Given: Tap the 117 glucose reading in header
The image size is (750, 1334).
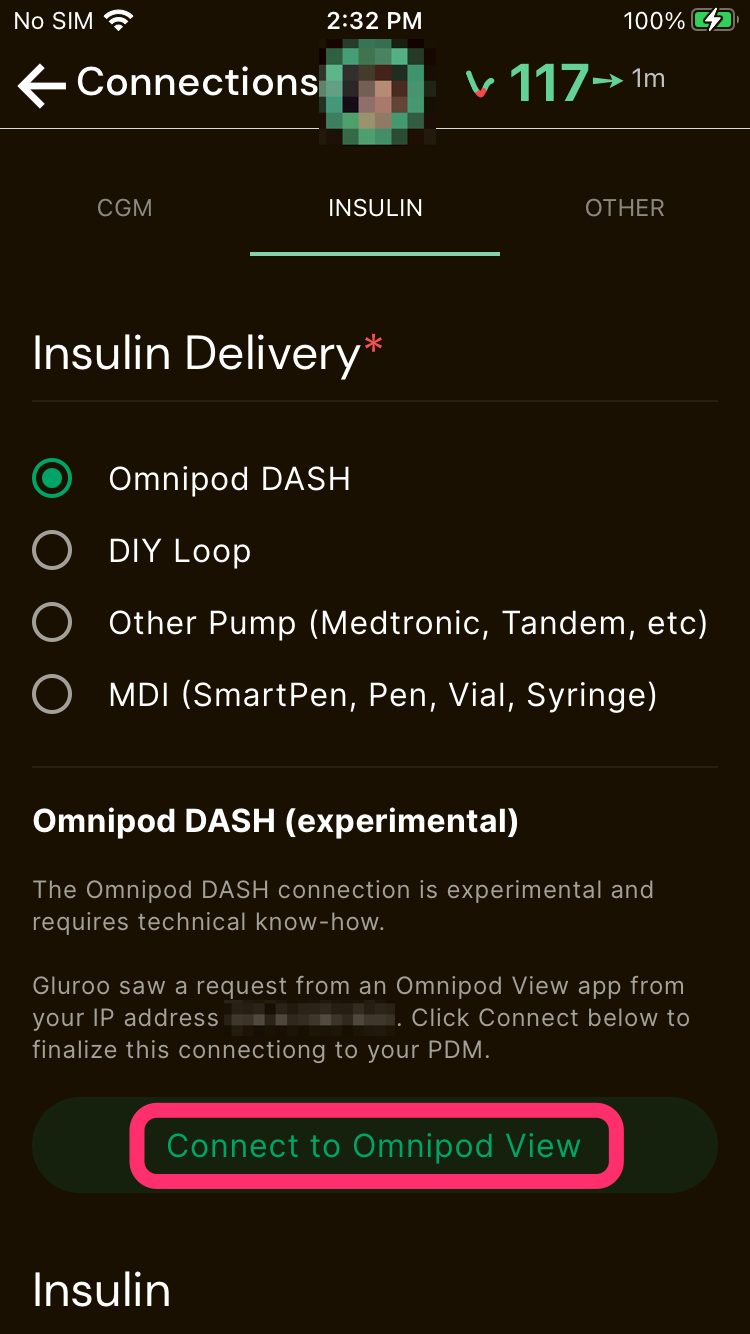Looking at the screenshot, I should (x=548, y=83).
